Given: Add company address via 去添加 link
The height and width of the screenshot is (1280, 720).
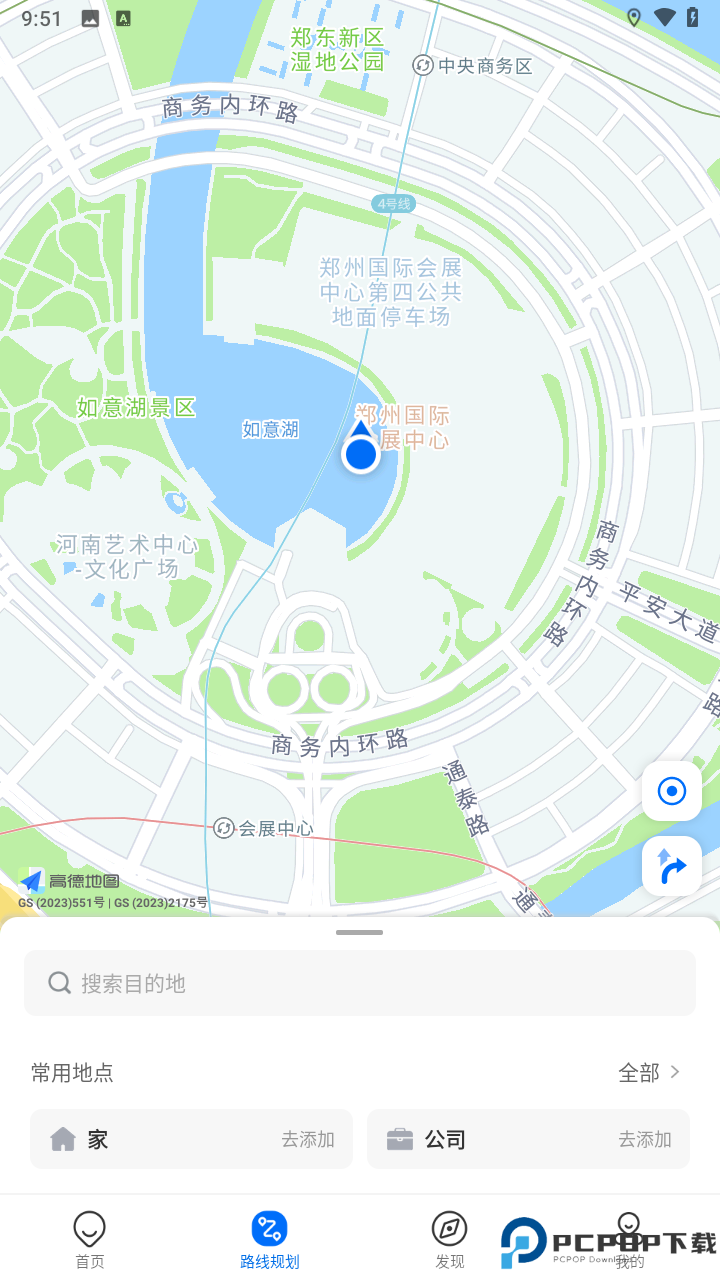Looking at the screenshot, I should point(645,1138).
